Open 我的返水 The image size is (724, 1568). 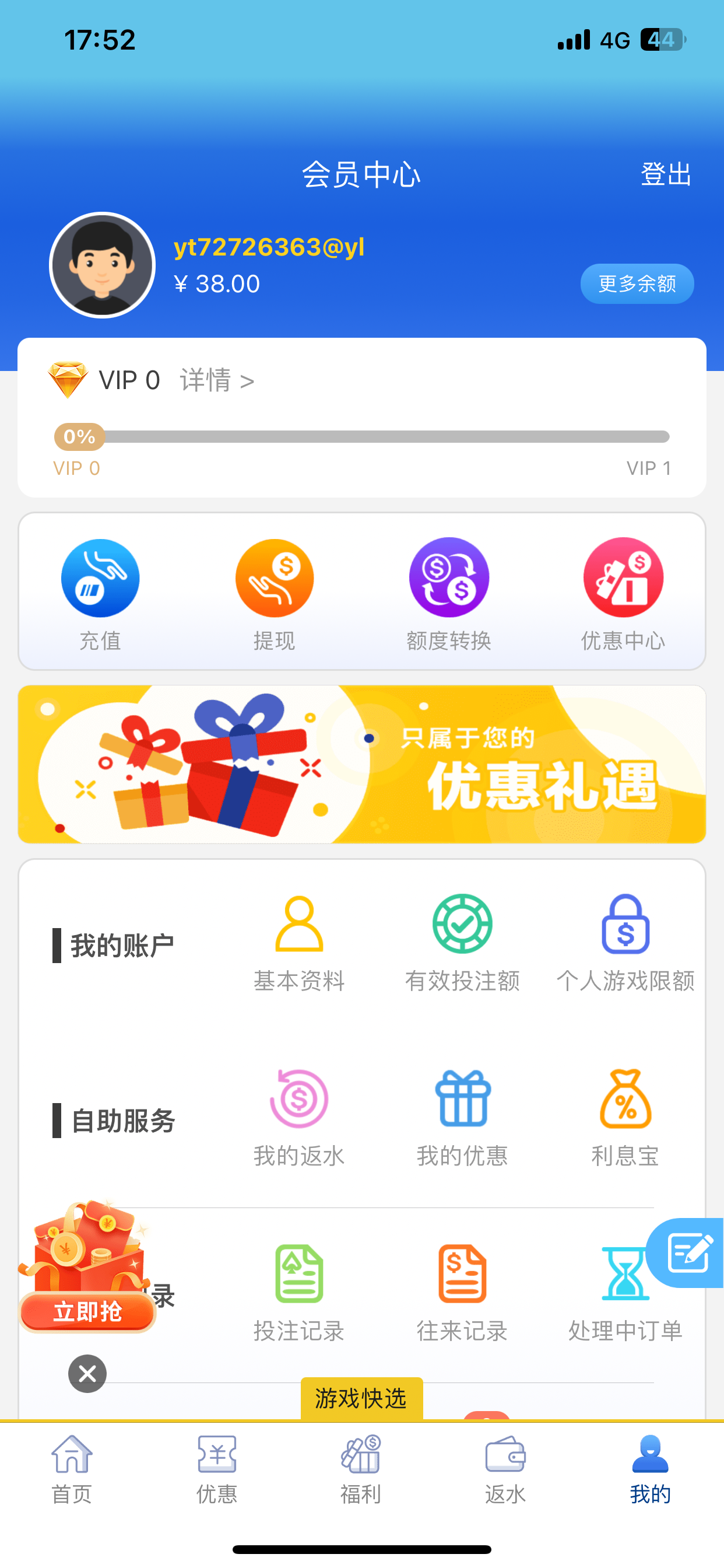298,1118
